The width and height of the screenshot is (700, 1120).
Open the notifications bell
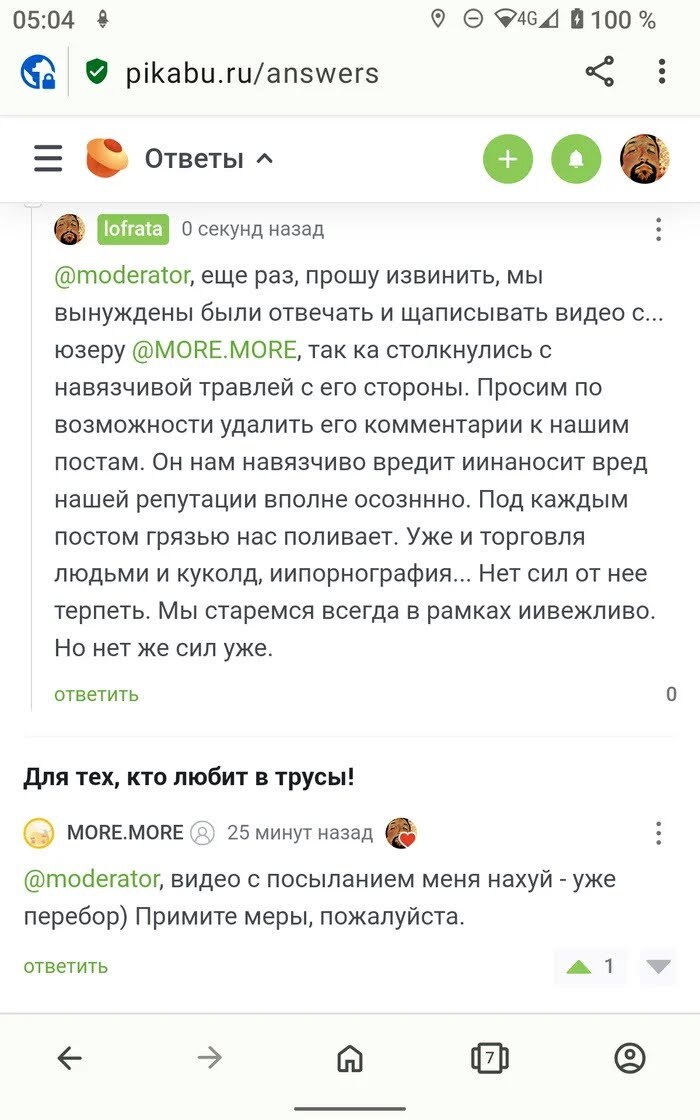tap(576, 159)
